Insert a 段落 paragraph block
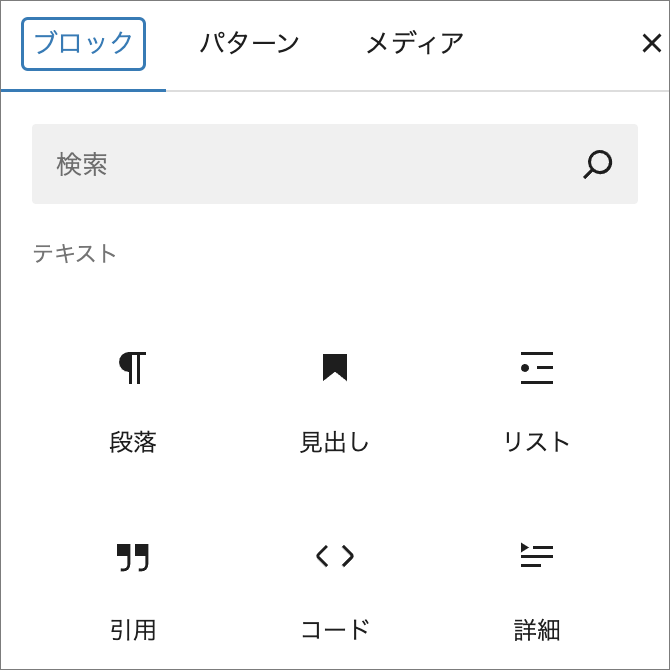The width and height of the screenshot is (670, 670). click(x=133, y=398)
